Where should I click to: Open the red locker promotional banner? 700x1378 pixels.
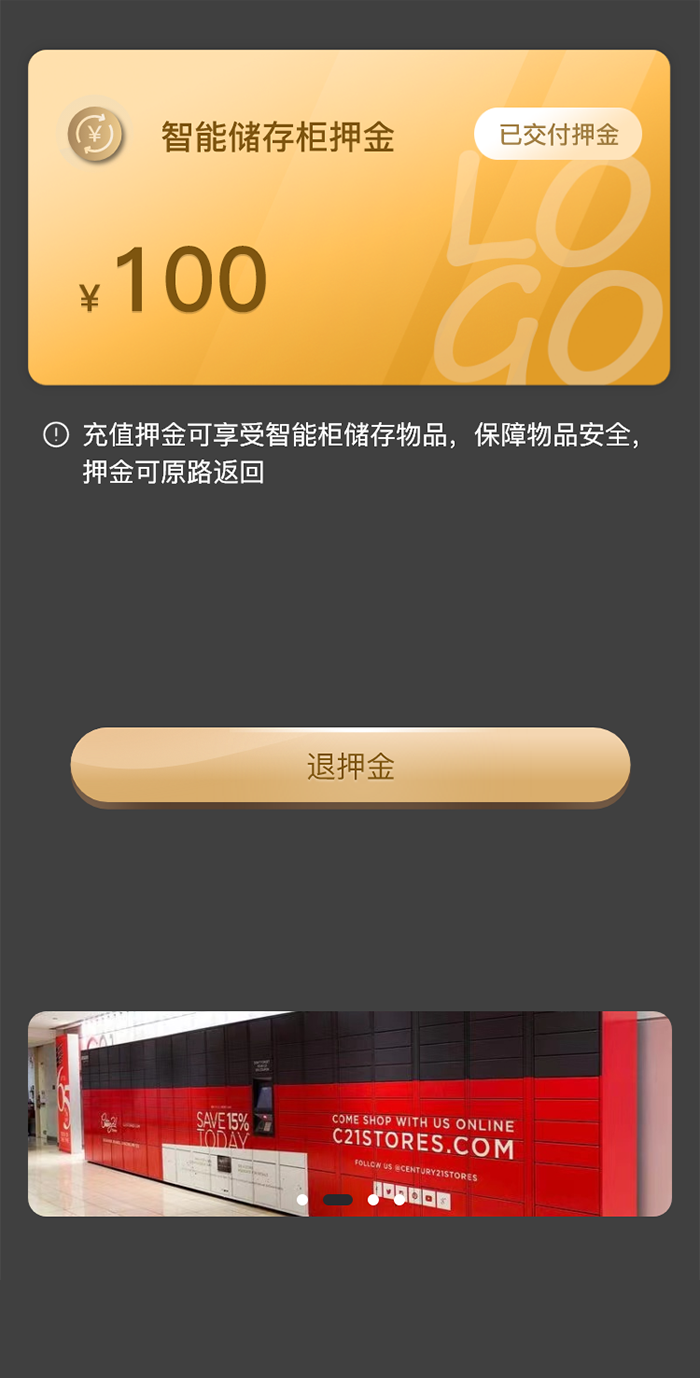(x=350, y=1112)
